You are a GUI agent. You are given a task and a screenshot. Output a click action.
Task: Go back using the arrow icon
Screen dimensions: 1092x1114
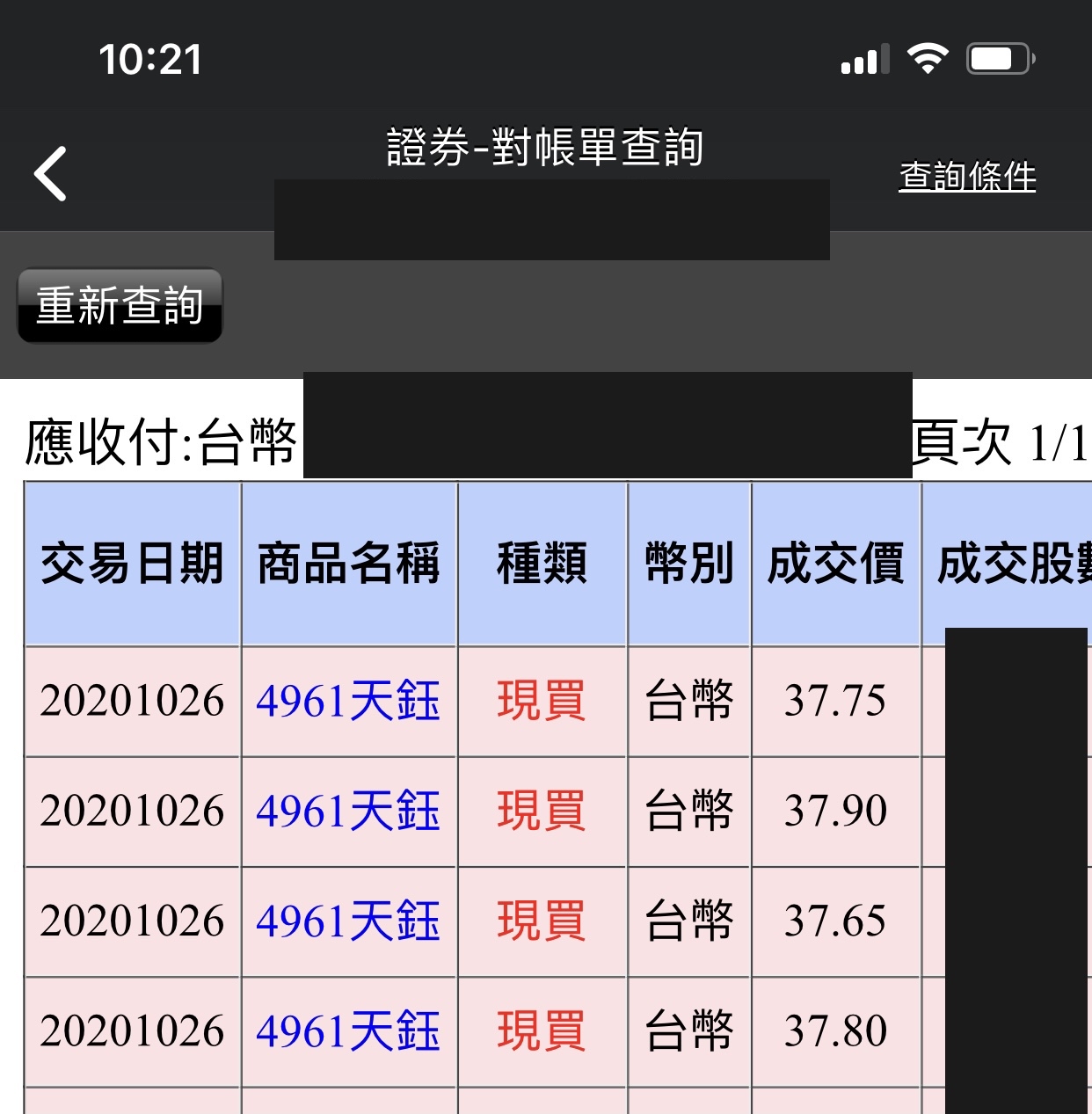(x=51, y=173)
